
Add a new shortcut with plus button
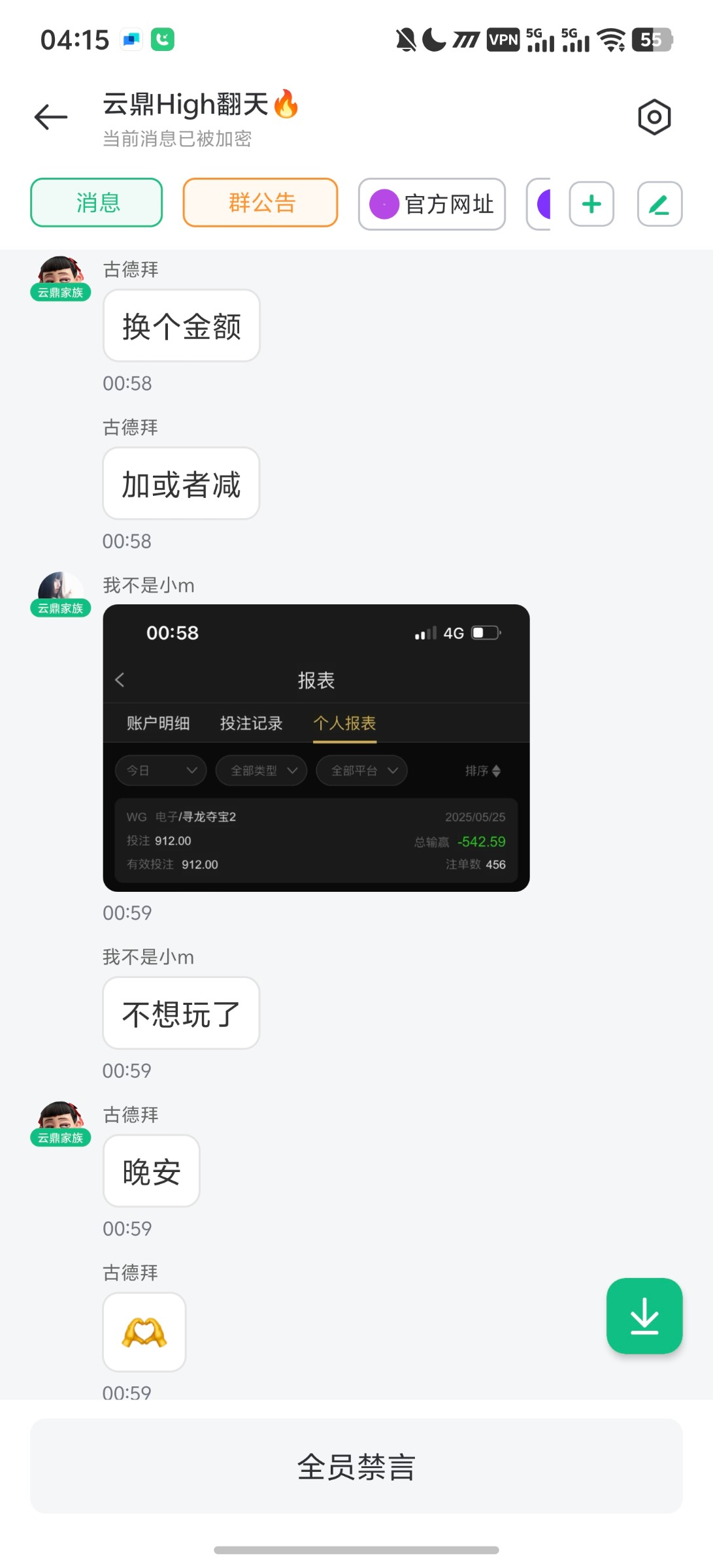591,204
